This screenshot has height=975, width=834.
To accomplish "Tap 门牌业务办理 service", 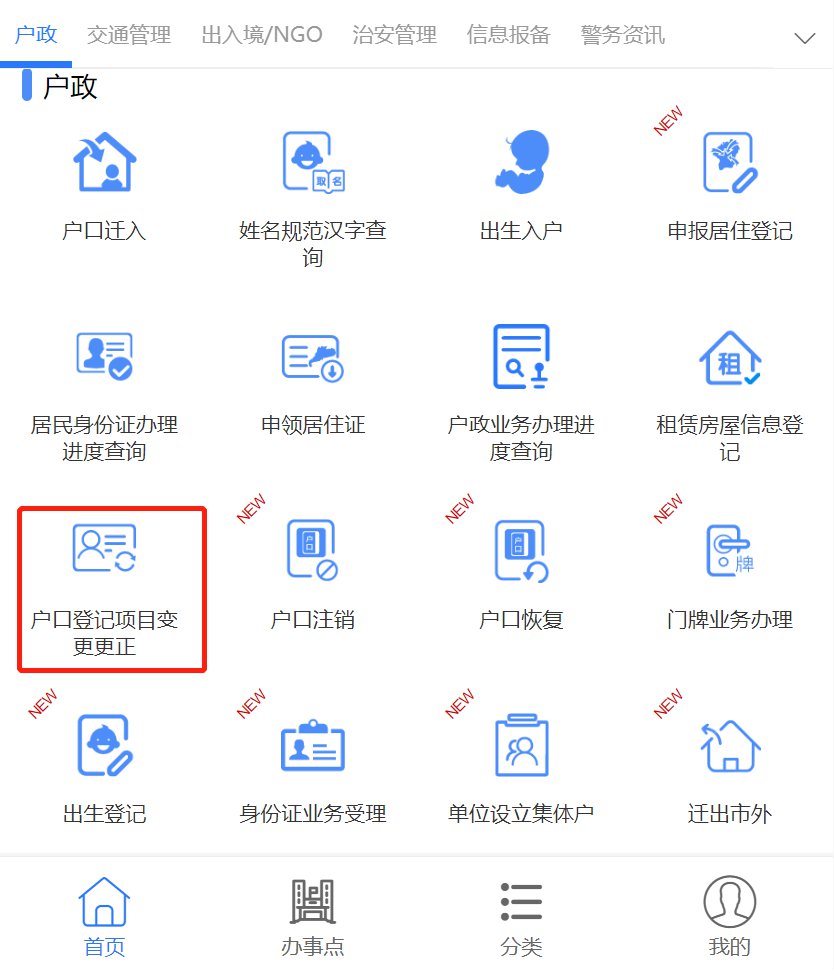I will 730,575.
